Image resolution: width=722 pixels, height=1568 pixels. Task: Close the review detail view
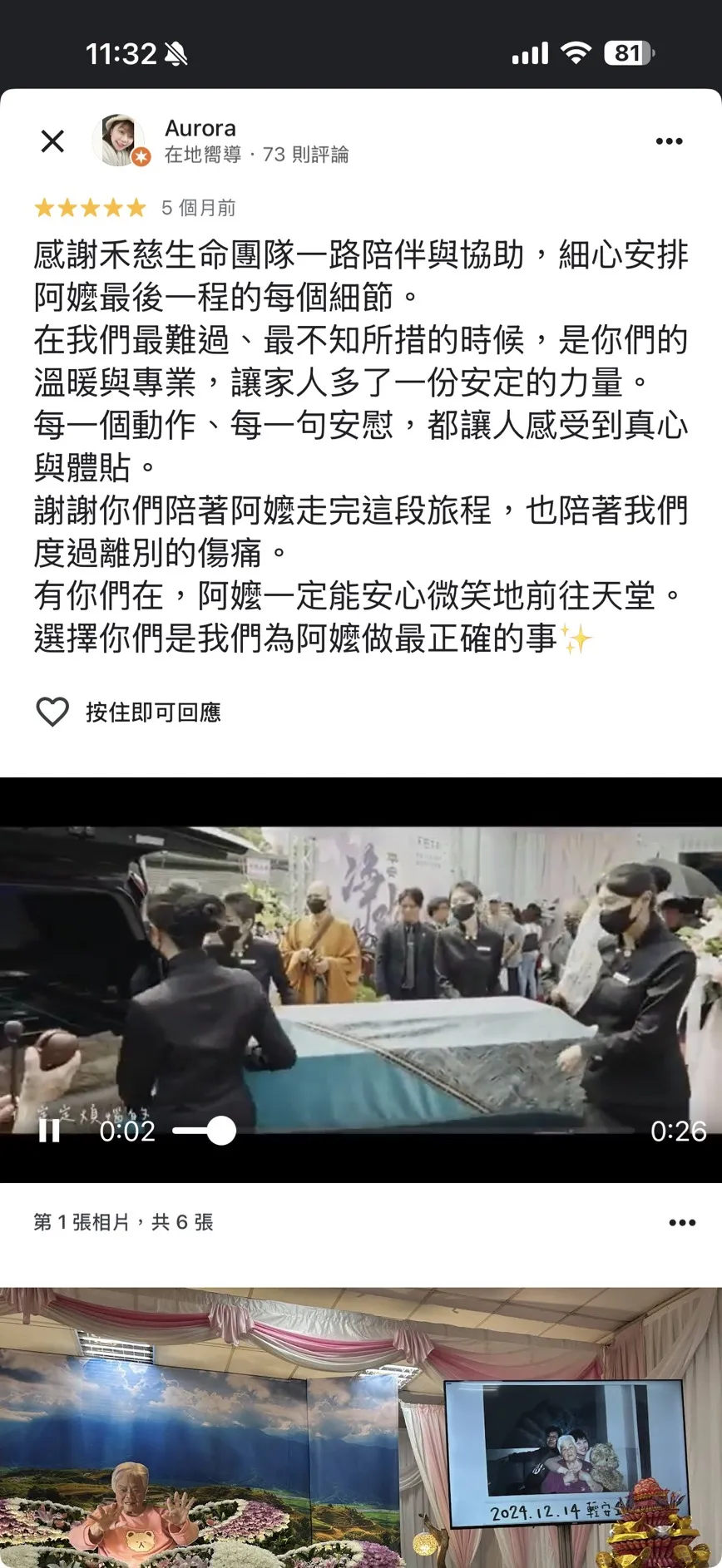52,141
